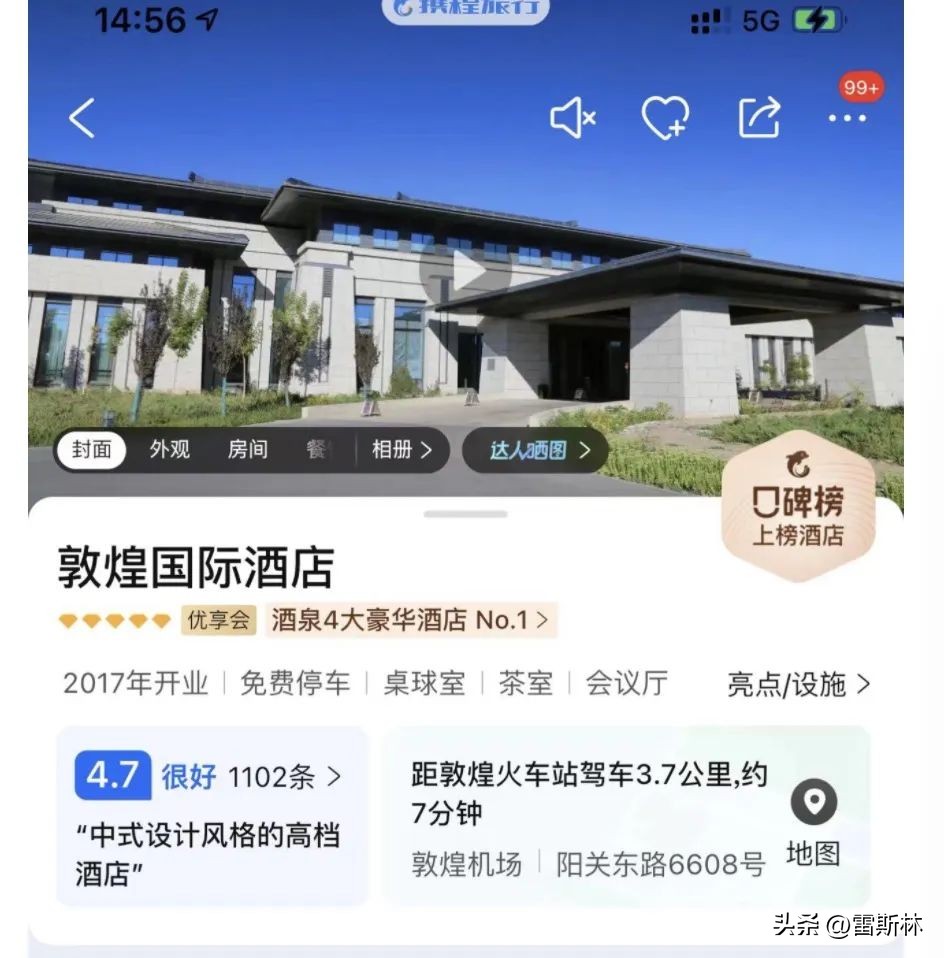The height and width of the screenshot is (958, 944).
Task: Add hotel to favorites with heart icon
Action: (666, 118)
